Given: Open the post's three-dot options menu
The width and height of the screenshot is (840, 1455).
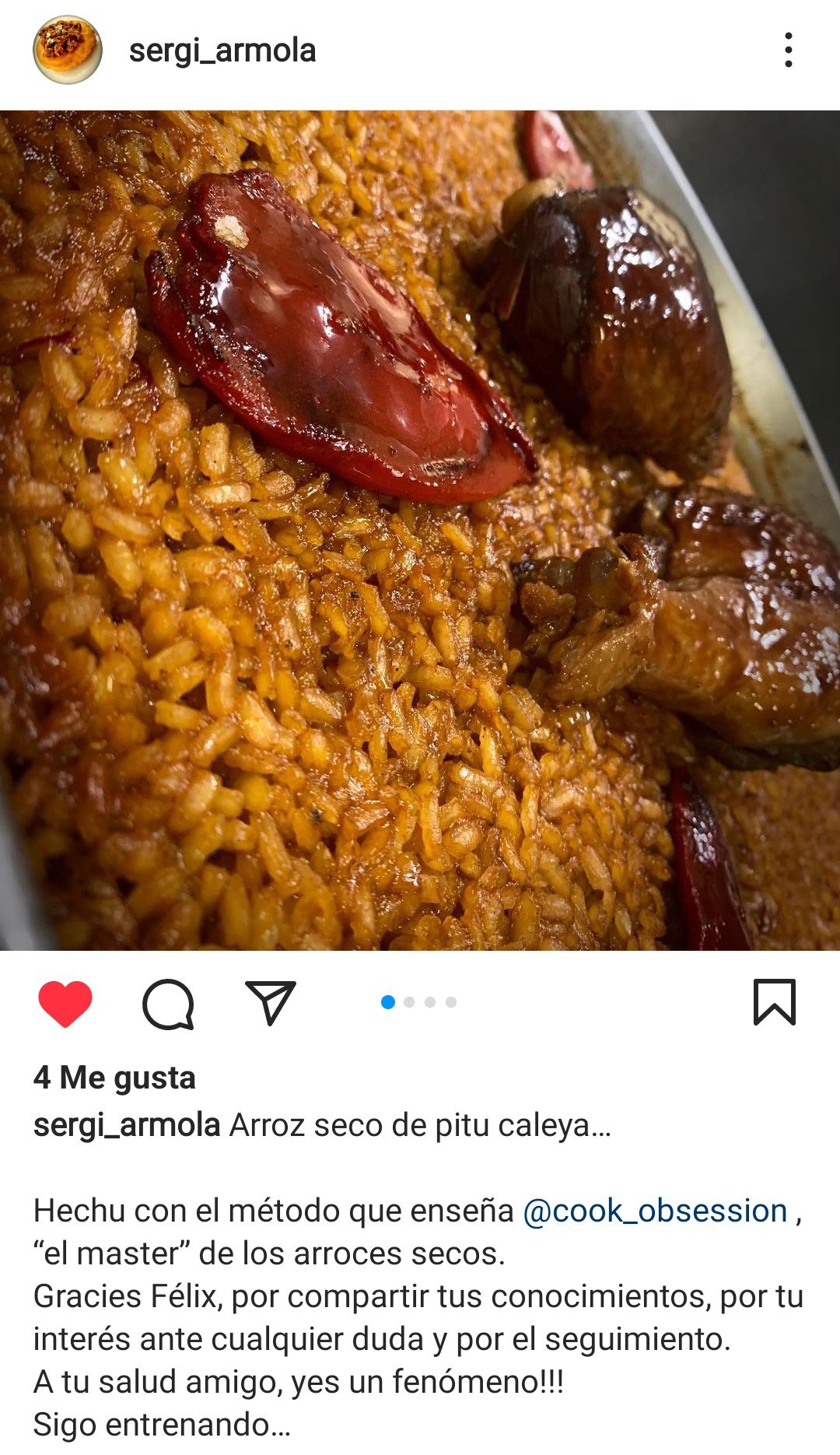Looking at the screenshot, I should tap(789, 51).
